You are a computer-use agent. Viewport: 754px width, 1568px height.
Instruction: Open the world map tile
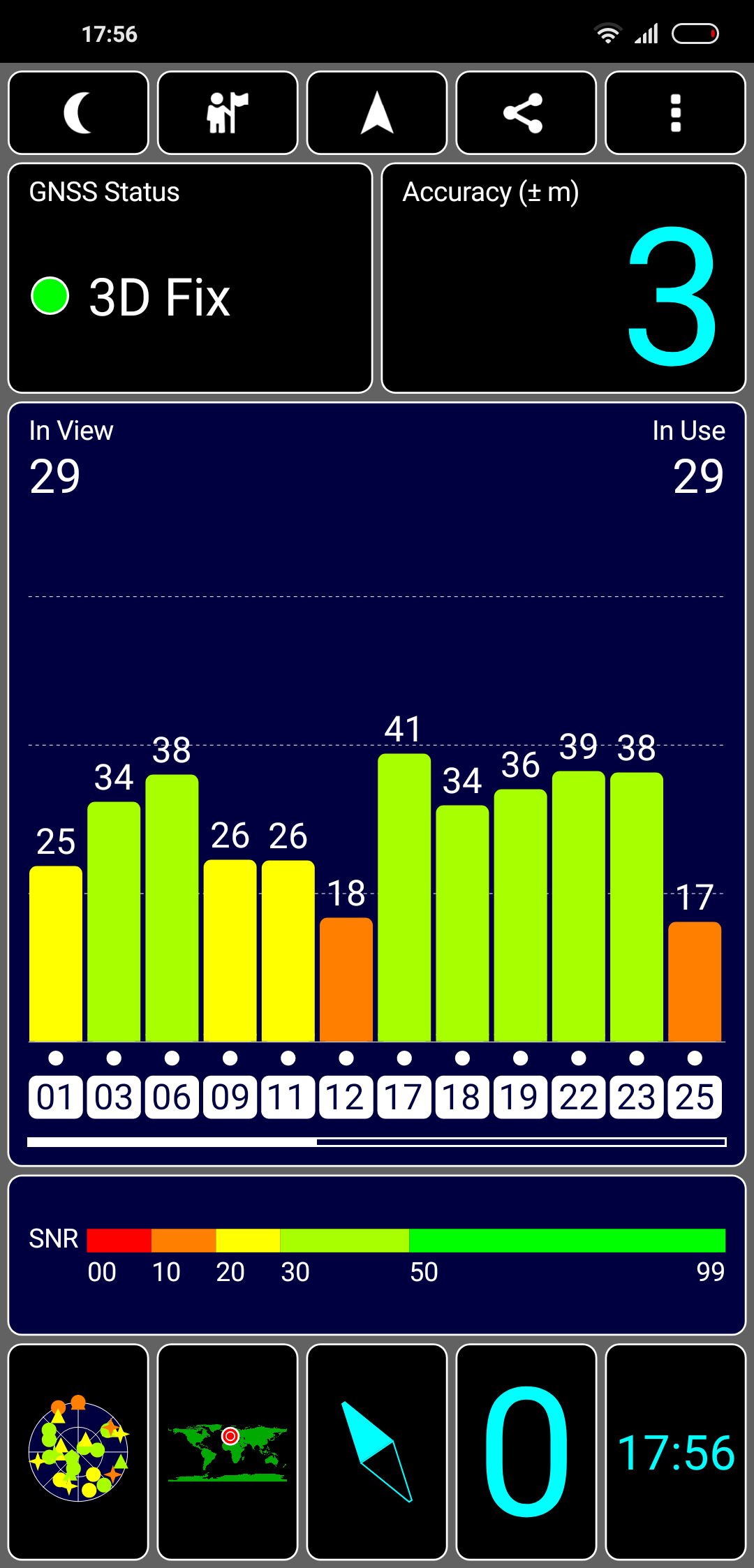coord(228,1451)
